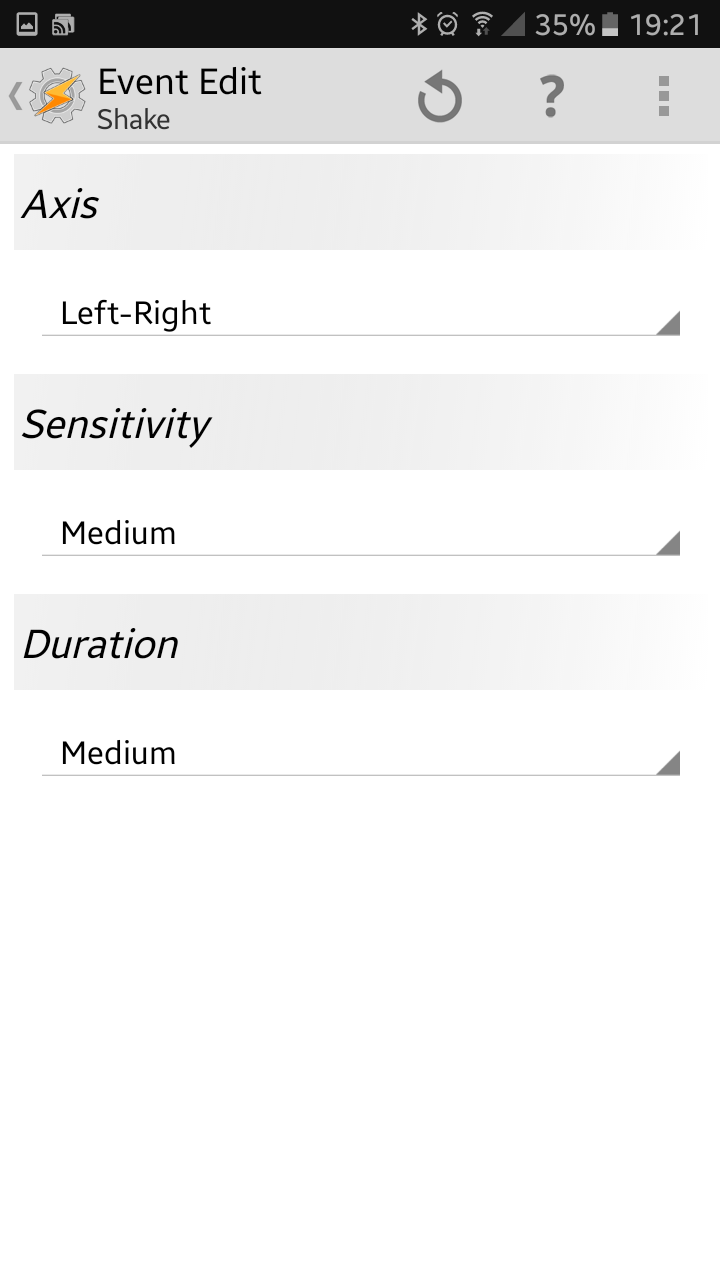Go back using the Tasker icon
This screenshot has width=720, height=1280.
pos(47,96)
